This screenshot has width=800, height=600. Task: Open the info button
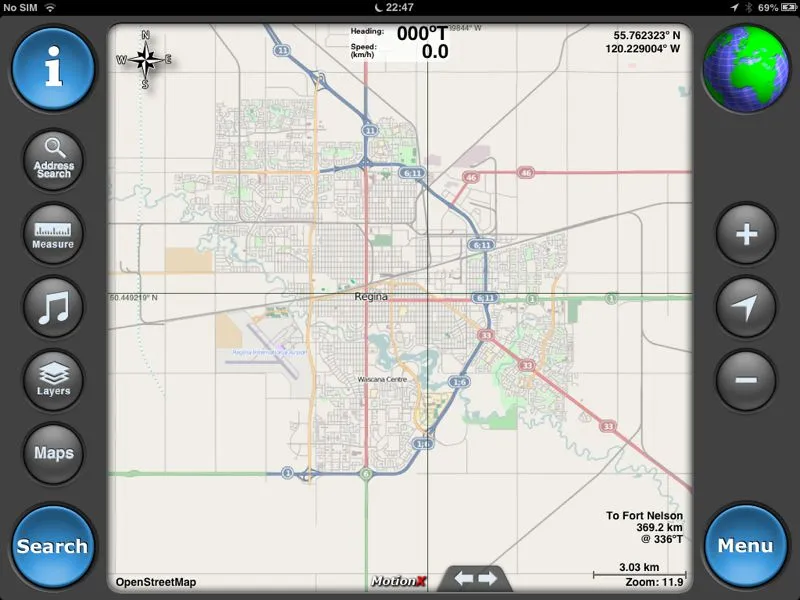tap(53, 68)
